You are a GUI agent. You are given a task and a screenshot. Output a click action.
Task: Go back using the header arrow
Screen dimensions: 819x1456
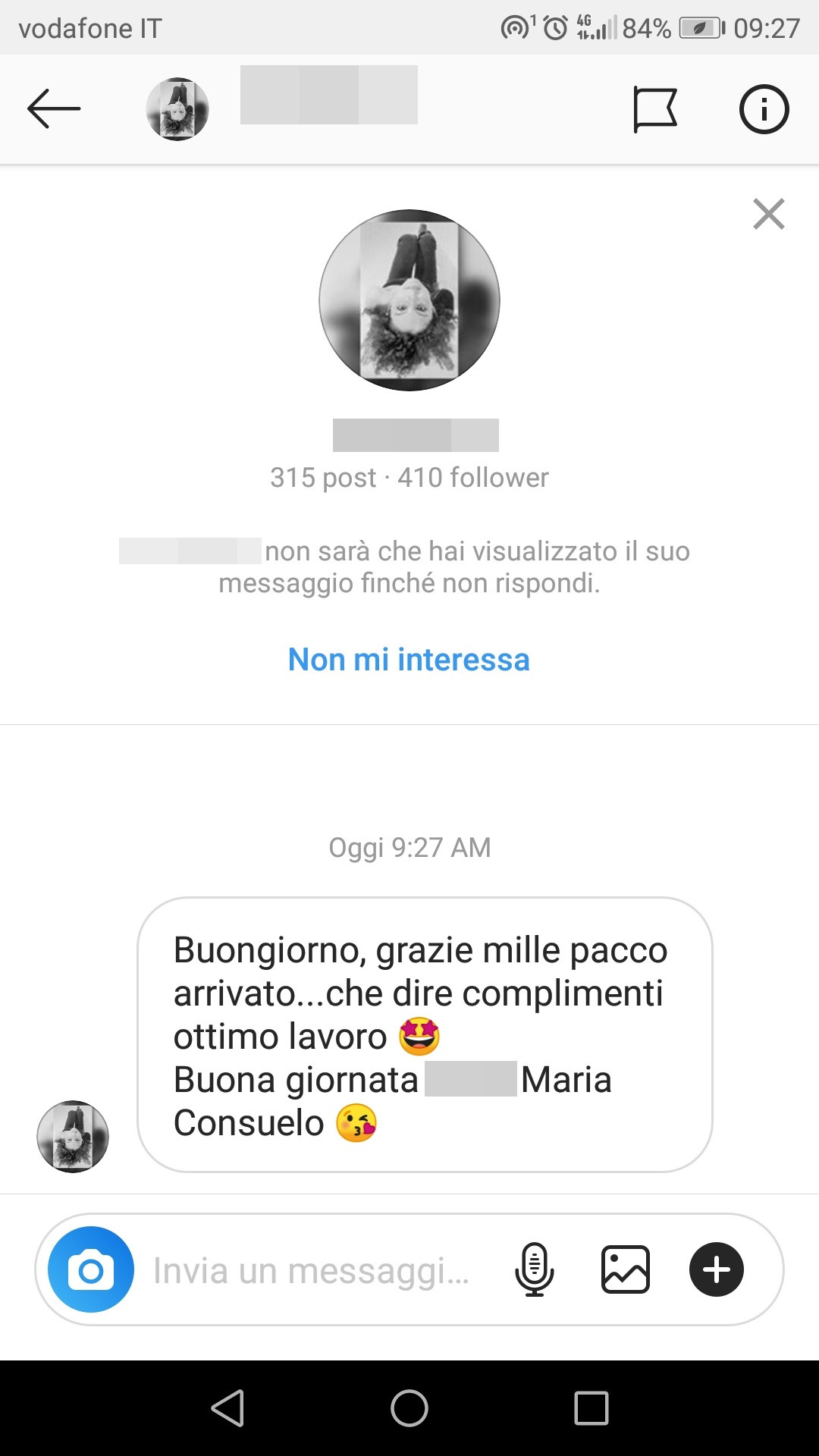(x=54, y=109)
